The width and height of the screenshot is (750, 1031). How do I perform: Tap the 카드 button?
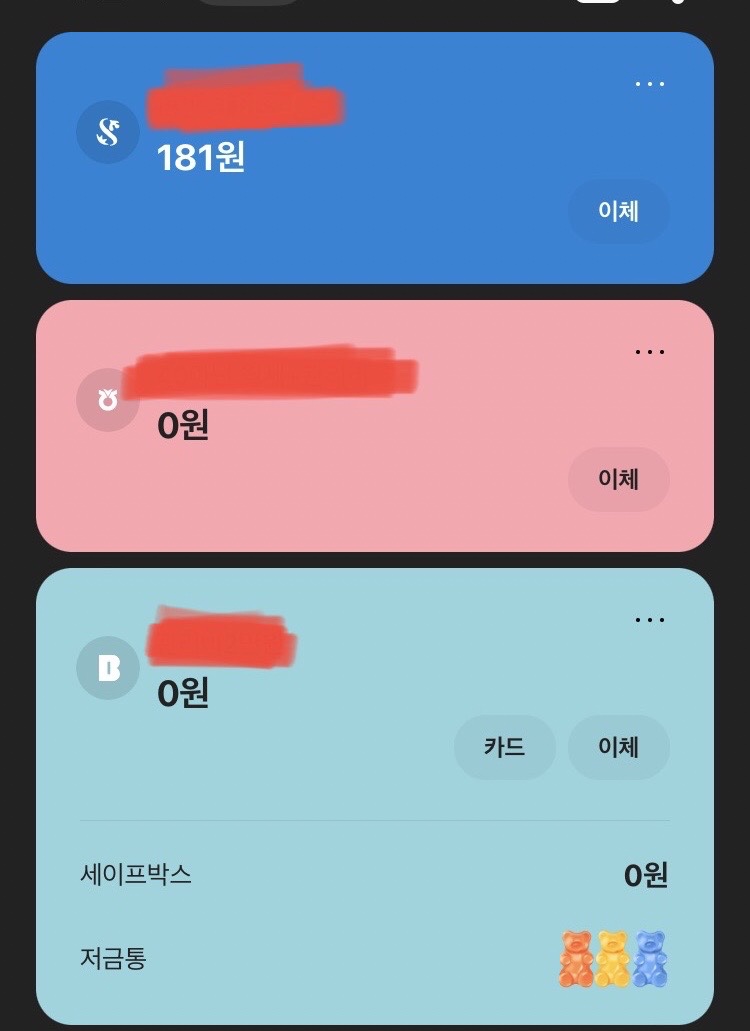click(504, 747)
